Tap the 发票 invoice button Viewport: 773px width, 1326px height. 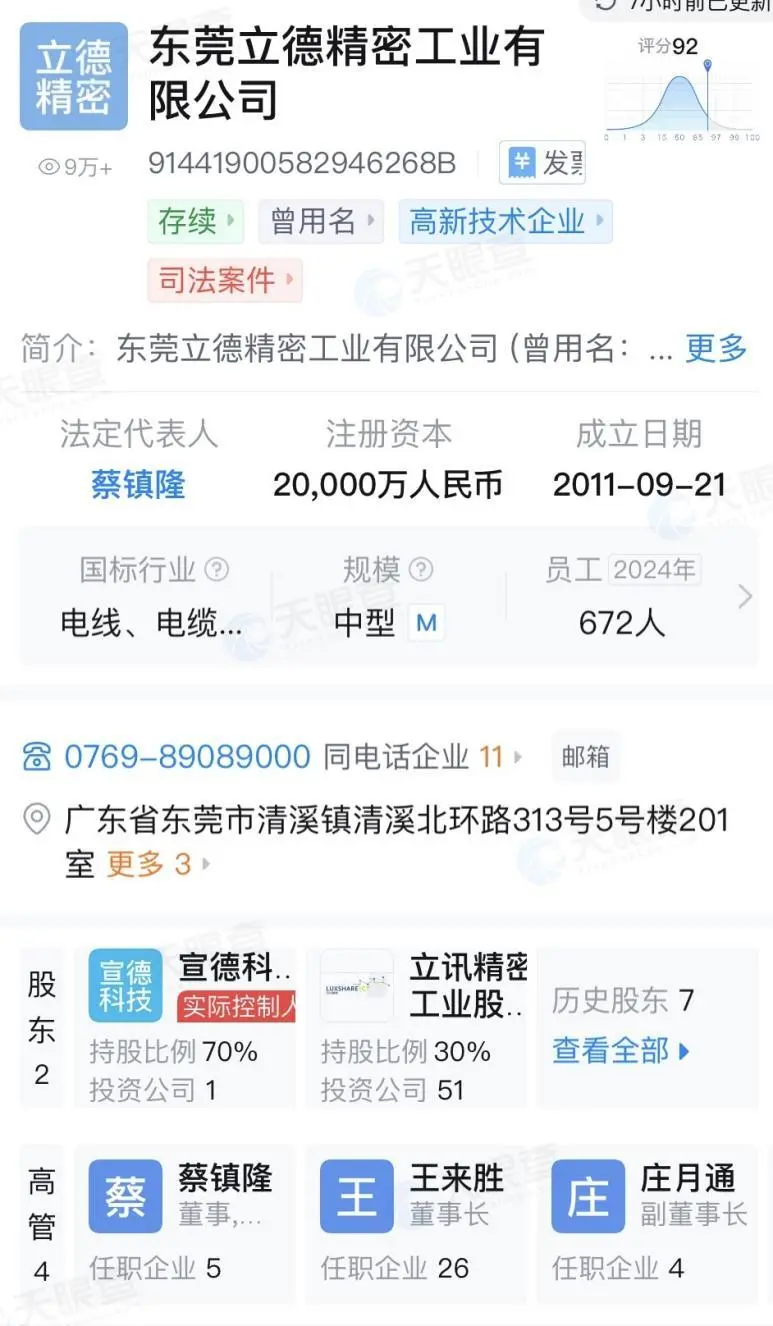[x=542, y=162]
